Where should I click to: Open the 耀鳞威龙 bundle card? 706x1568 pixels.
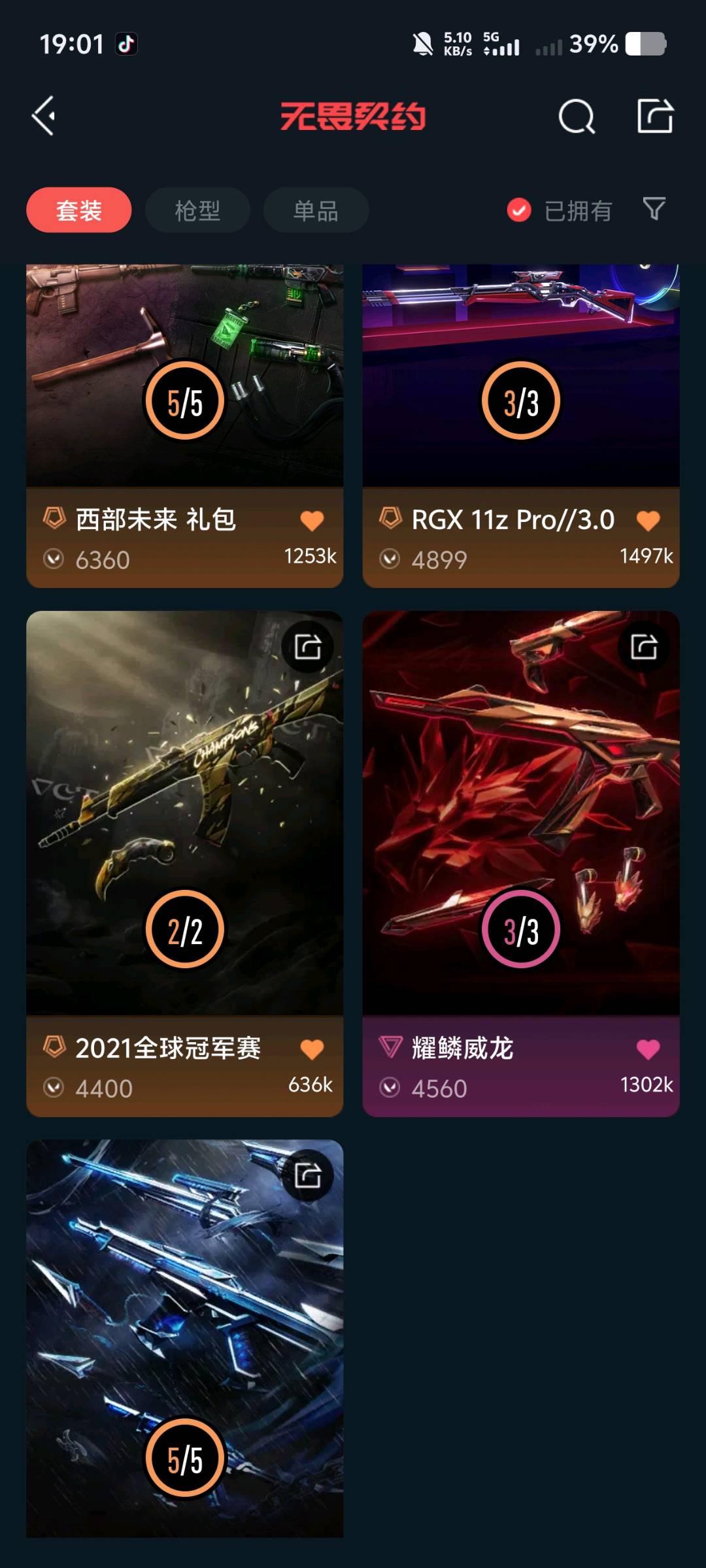pos(520,817)
